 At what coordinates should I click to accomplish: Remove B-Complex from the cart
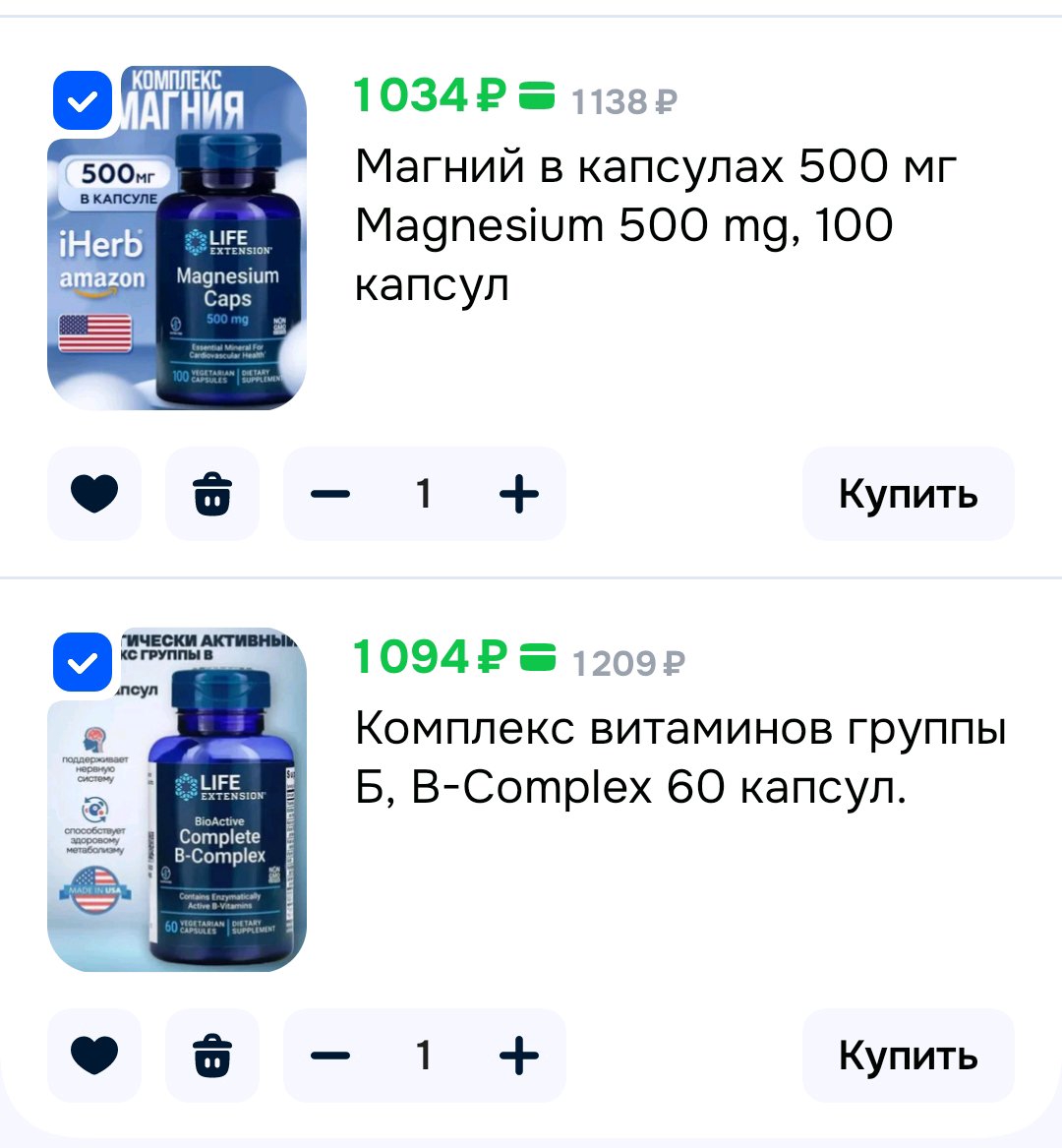click(x=212, y=1056)
